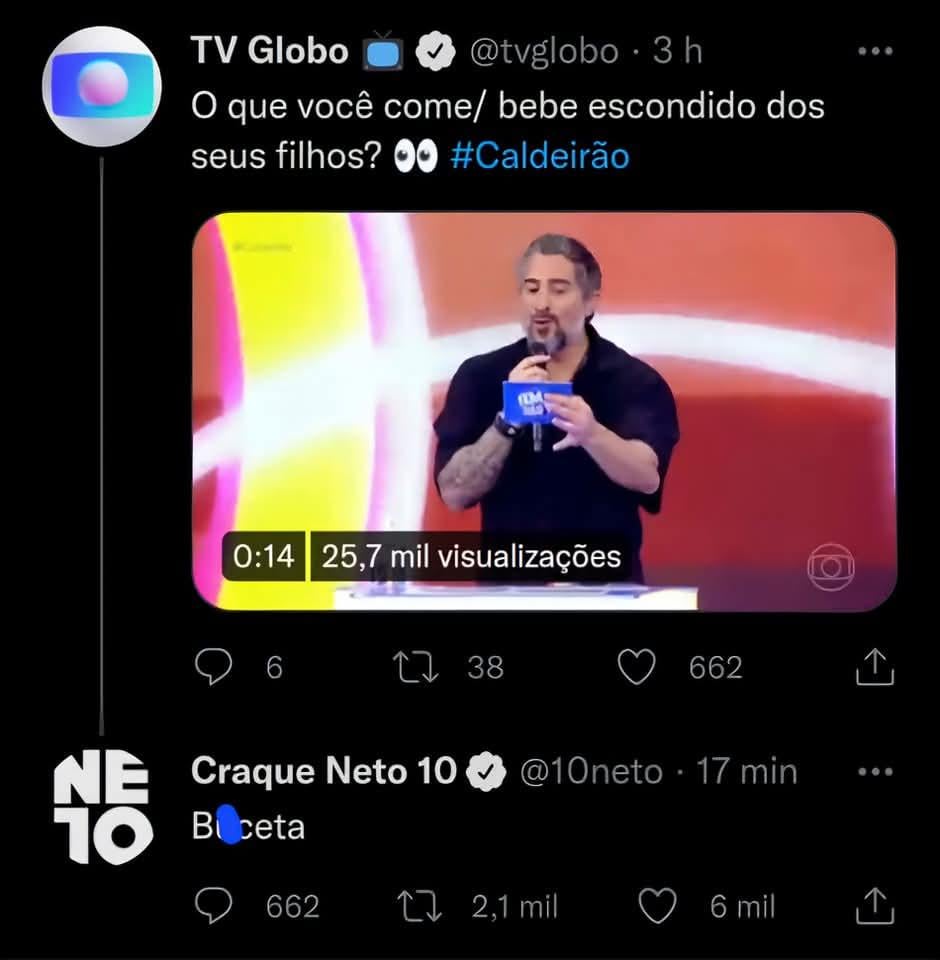Image resolution: width=940 pixels, height=960 pixels.
Task: Reply to Craque Neto 10's tweet
Action: click(x=213, y=907)
